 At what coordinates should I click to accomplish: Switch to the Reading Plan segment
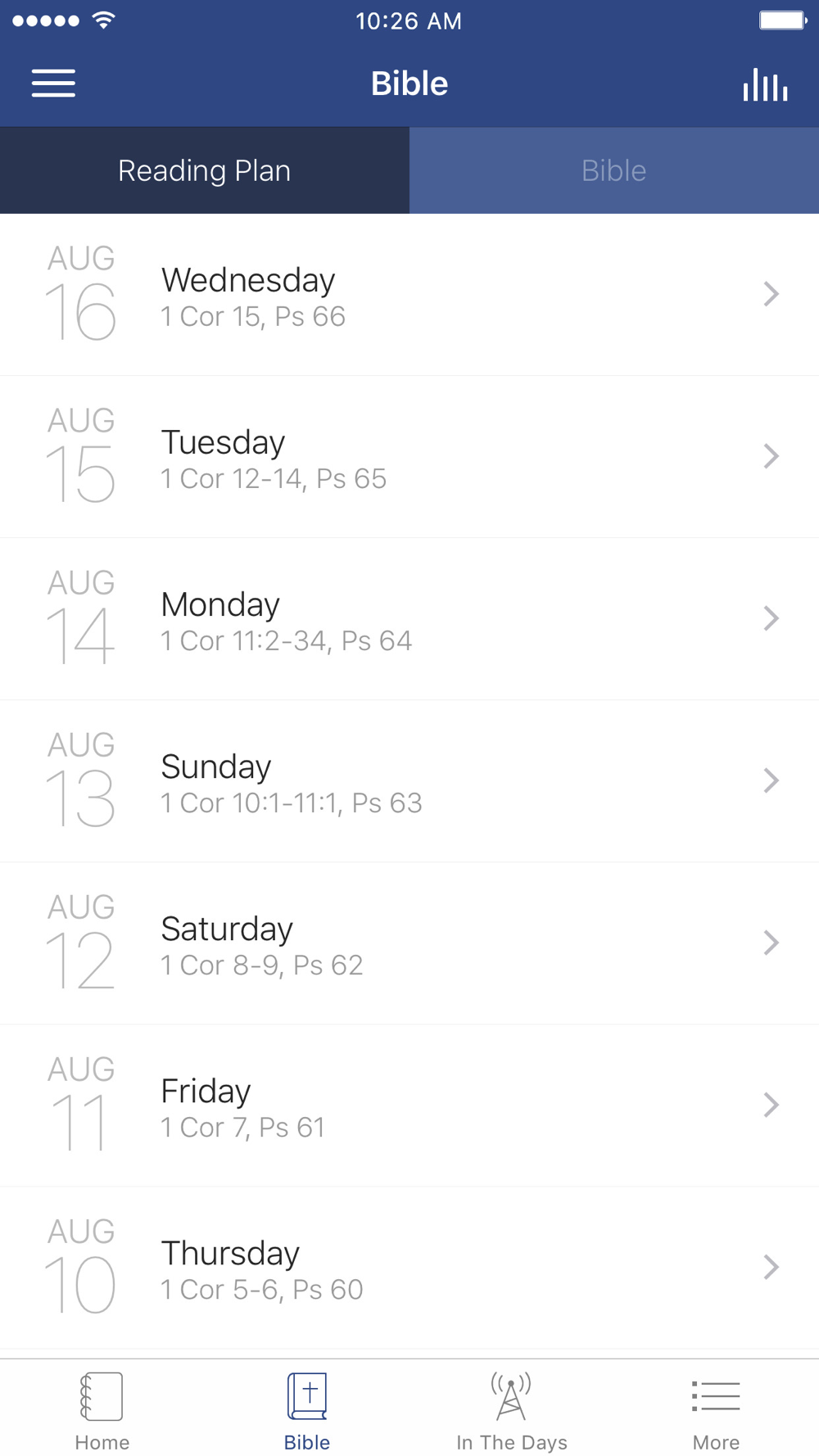coord(205,170)
